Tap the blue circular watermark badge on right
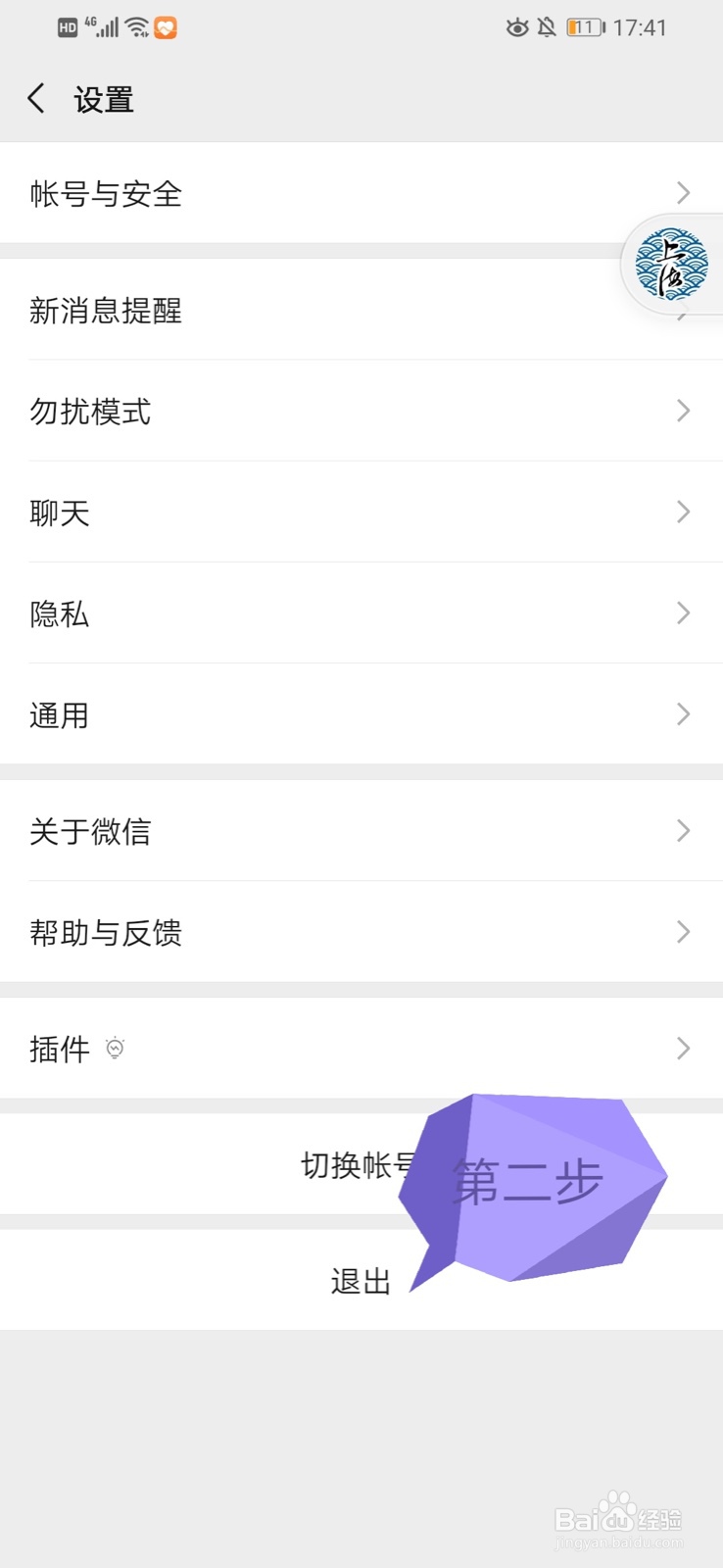Image resolution: width=723 pixels, height=1568 pixels. coord(673,265)
